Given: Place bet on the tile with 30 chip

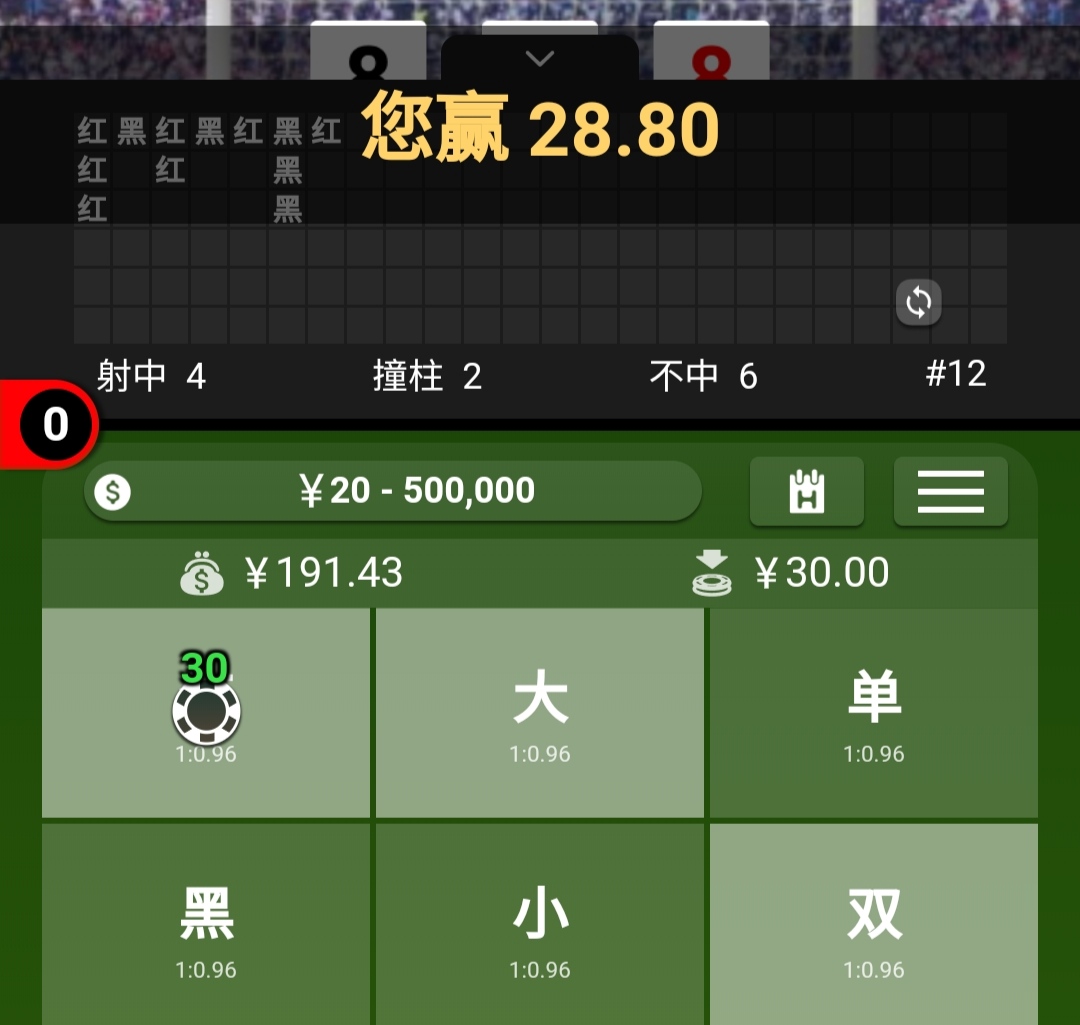Looking at the screenshot, I should pyautogui.click(x=206, y=712).
